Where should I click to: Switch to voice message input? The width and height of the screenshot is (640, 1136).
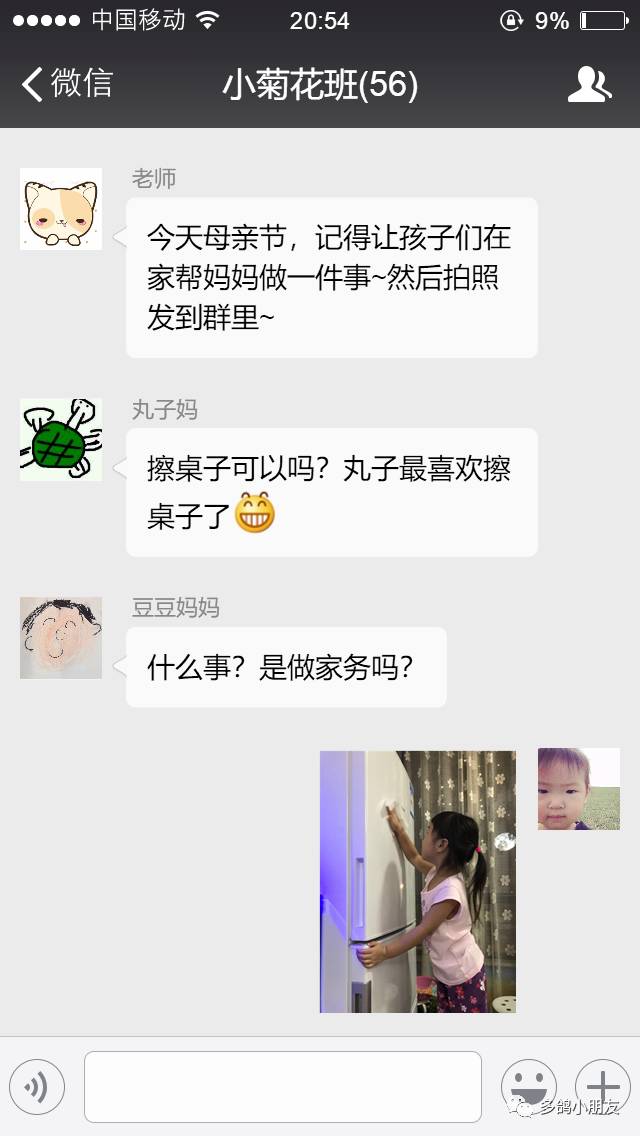coord(37,1087)
